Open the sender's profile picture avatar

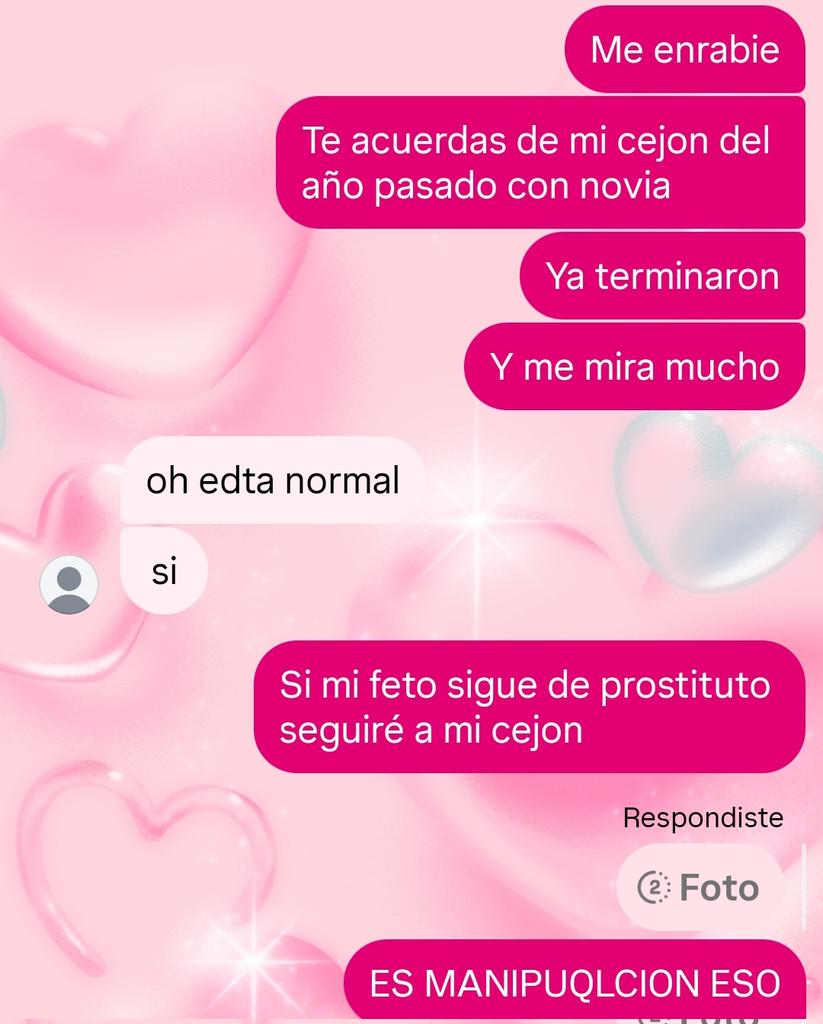(69, 584)
